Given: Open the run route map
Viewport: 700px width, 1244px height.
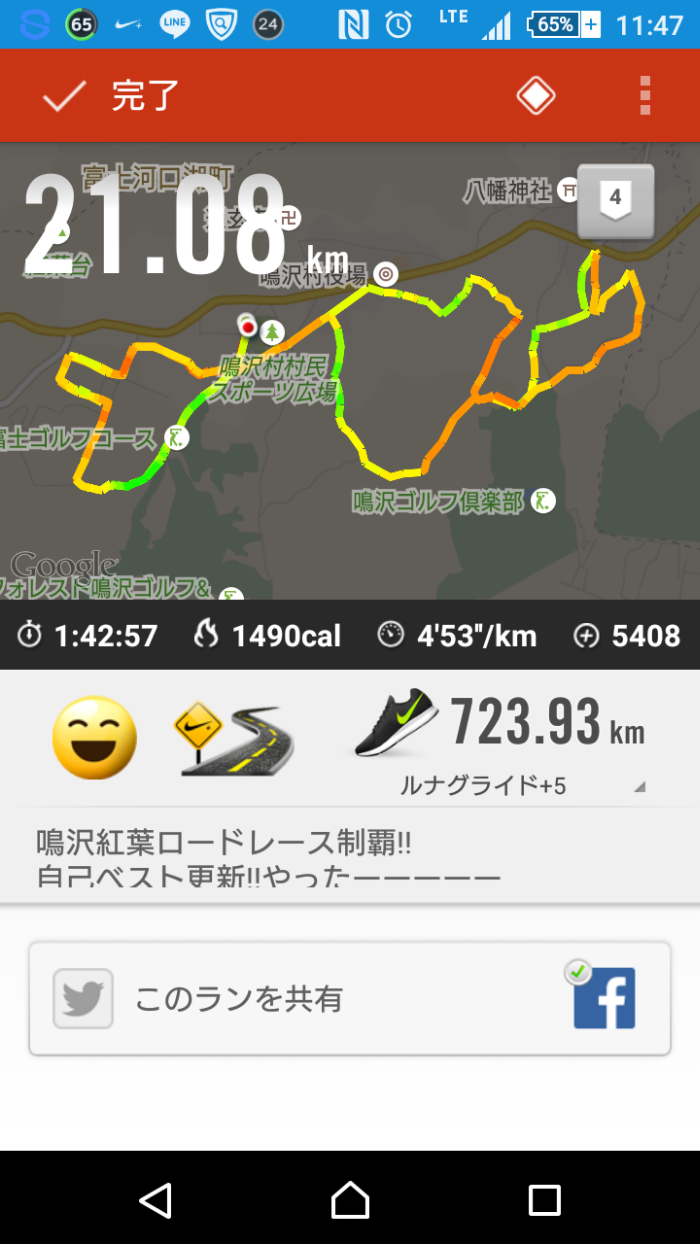Looking at the screenshot, I should (350, 371).
